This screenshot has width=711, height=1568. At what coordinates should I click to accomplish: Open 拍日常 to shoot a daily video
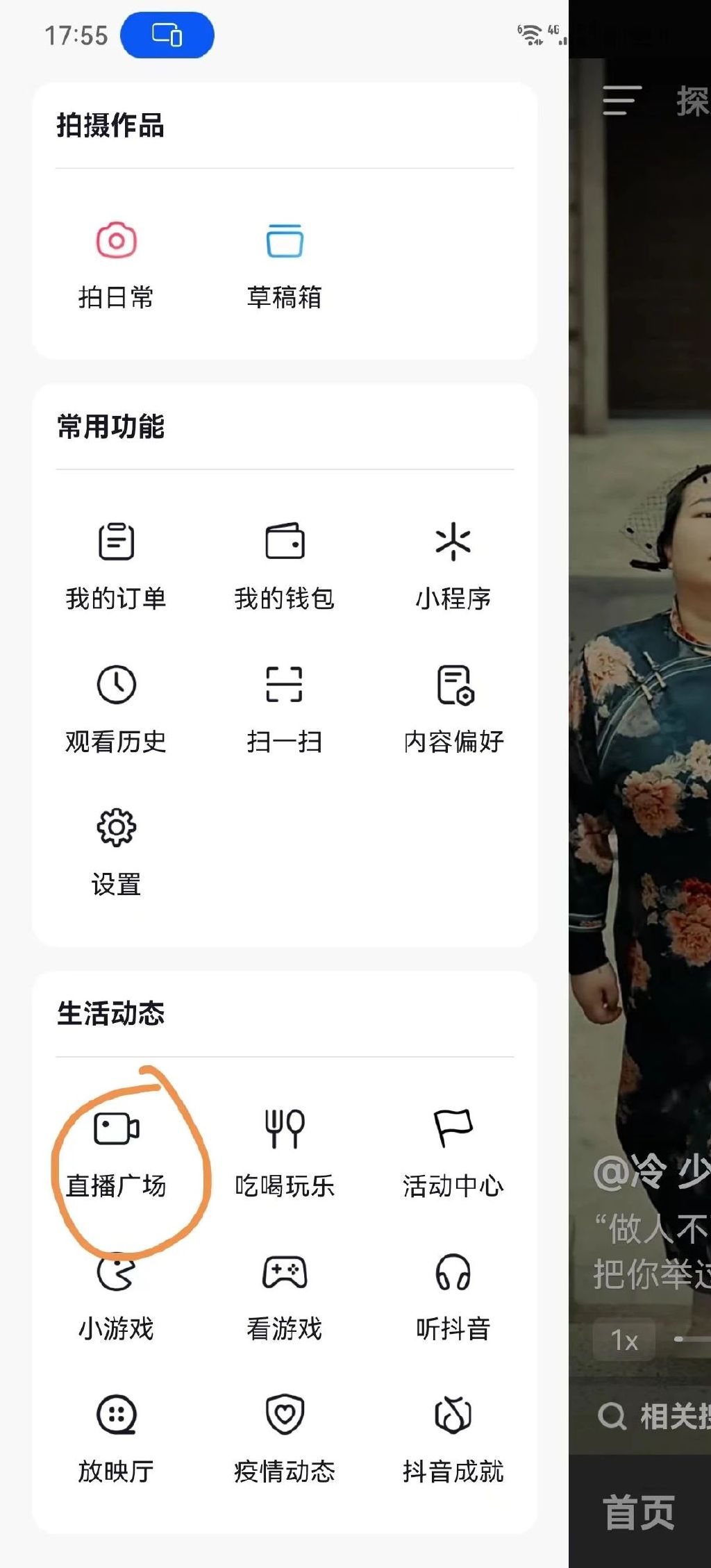[x=116, y=264]
